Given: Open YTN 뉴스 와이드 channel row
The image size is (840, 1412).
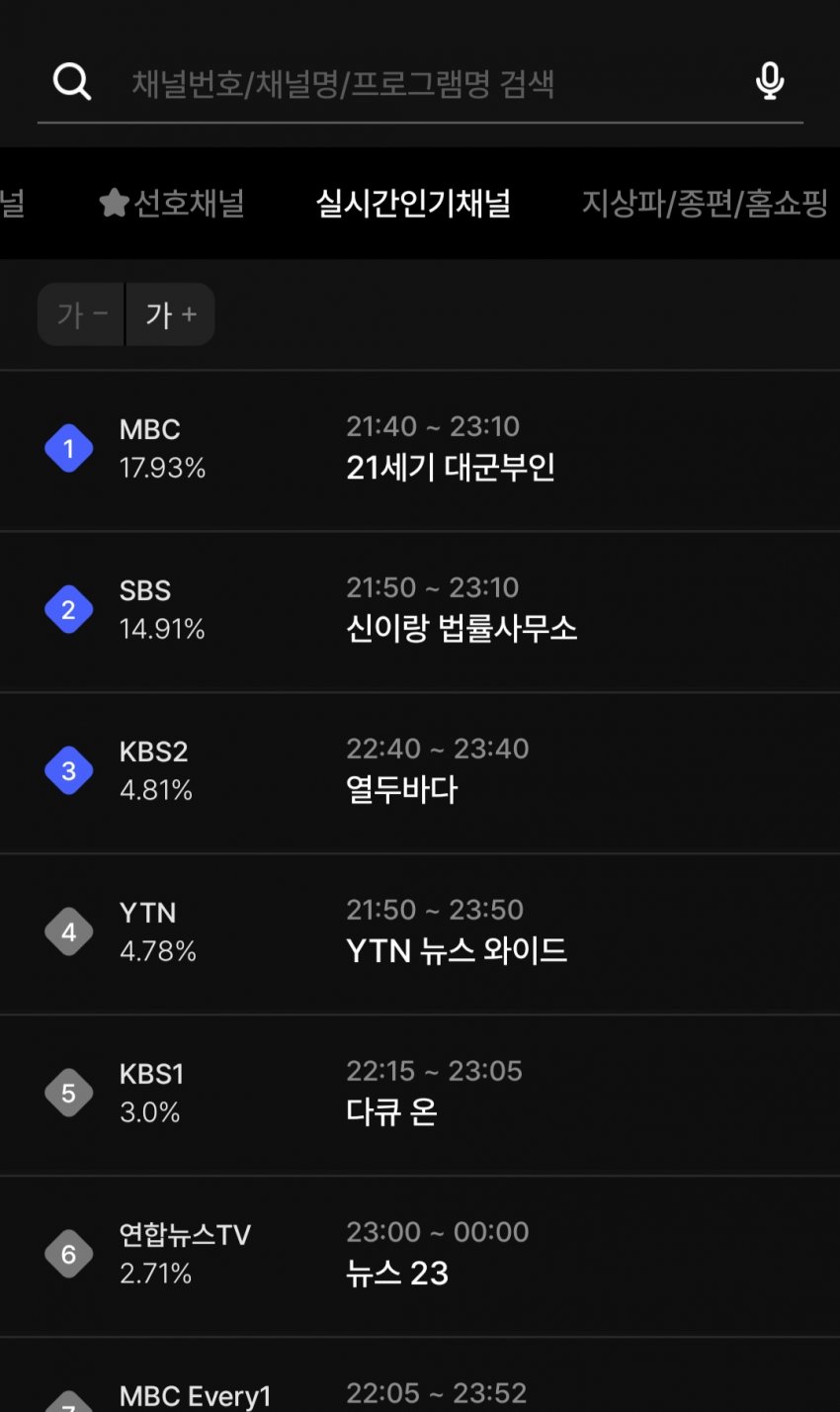Looking at the screenshot, I should tap(420, 934).
